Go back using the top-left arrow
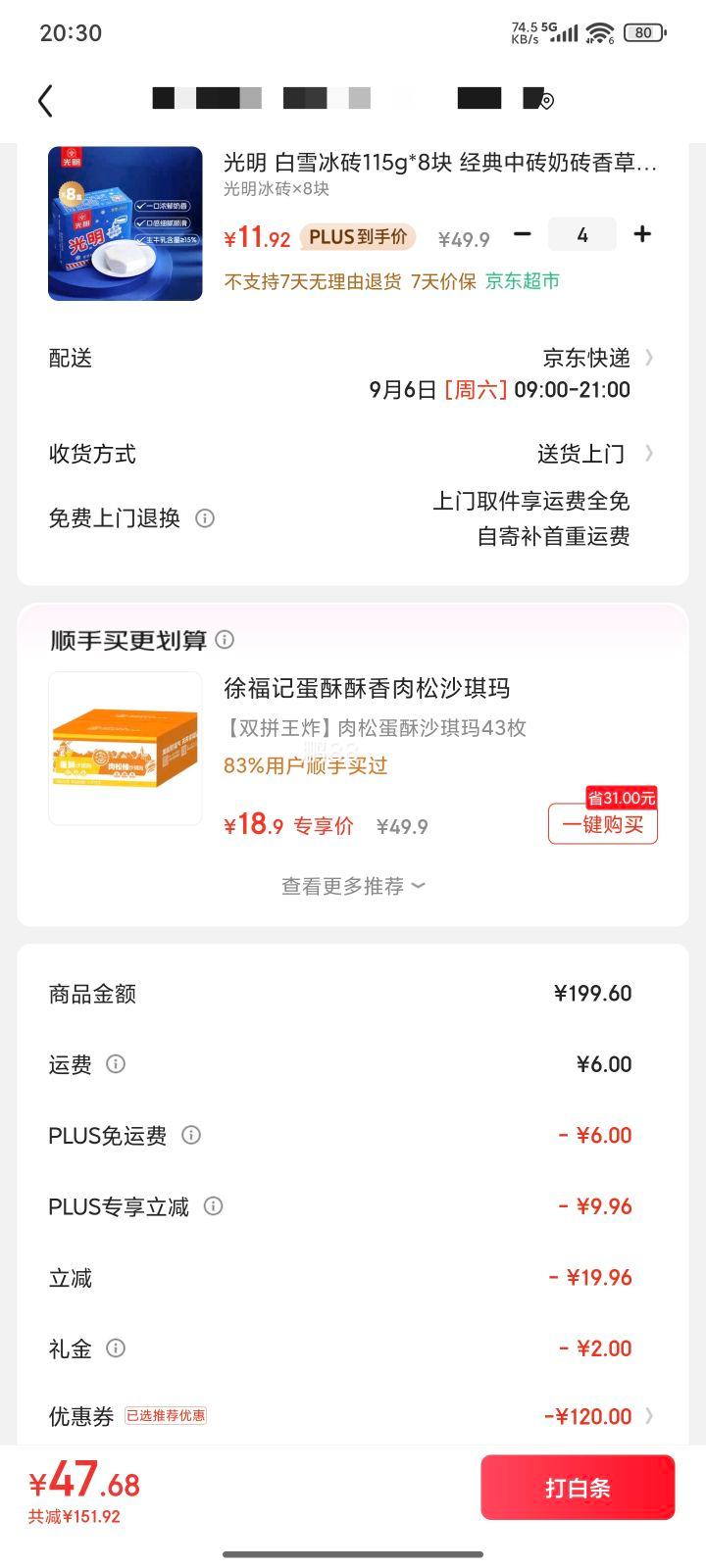The width and height of the screenshot is (706, 1568). coord(45,101)
